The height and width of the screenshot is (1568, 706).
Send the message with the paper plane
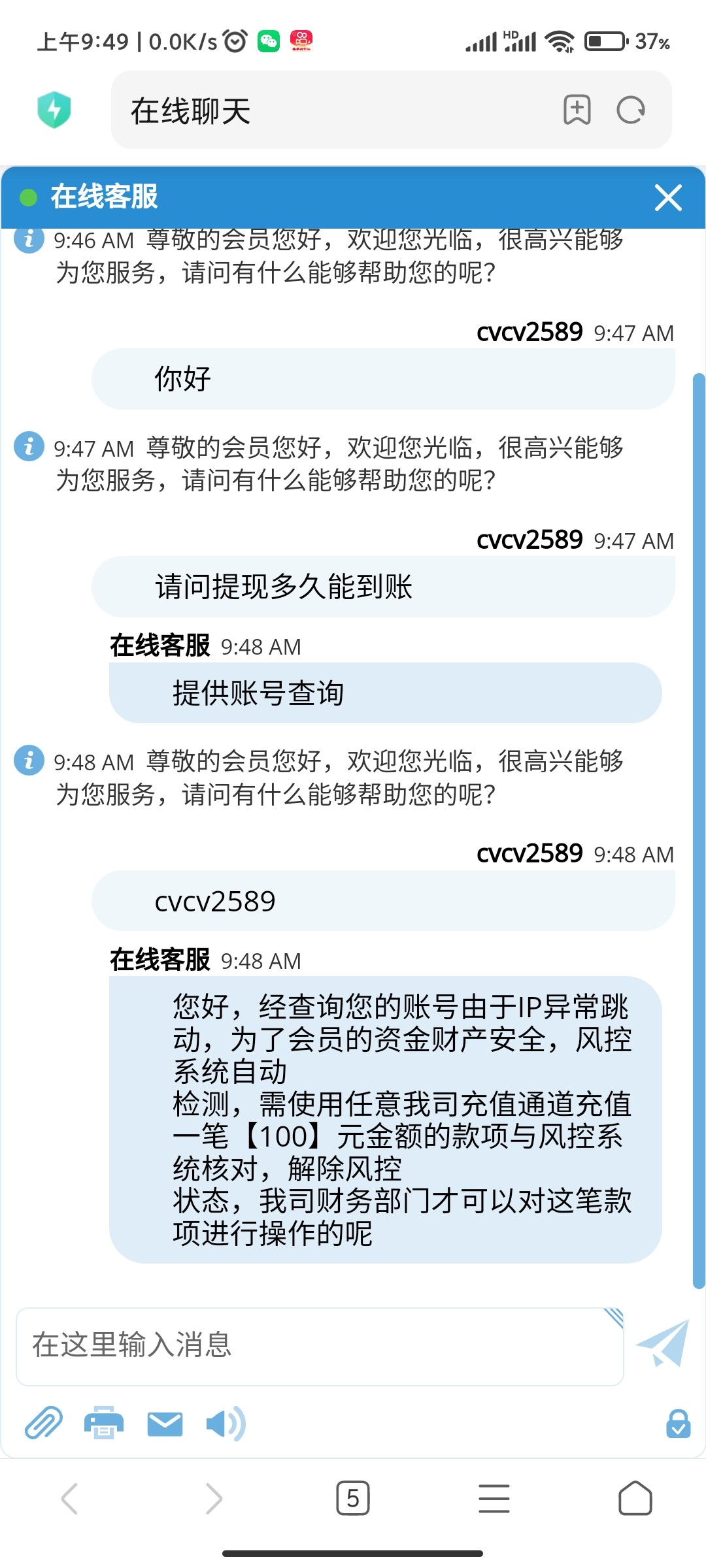click(x=663, y=1343)
